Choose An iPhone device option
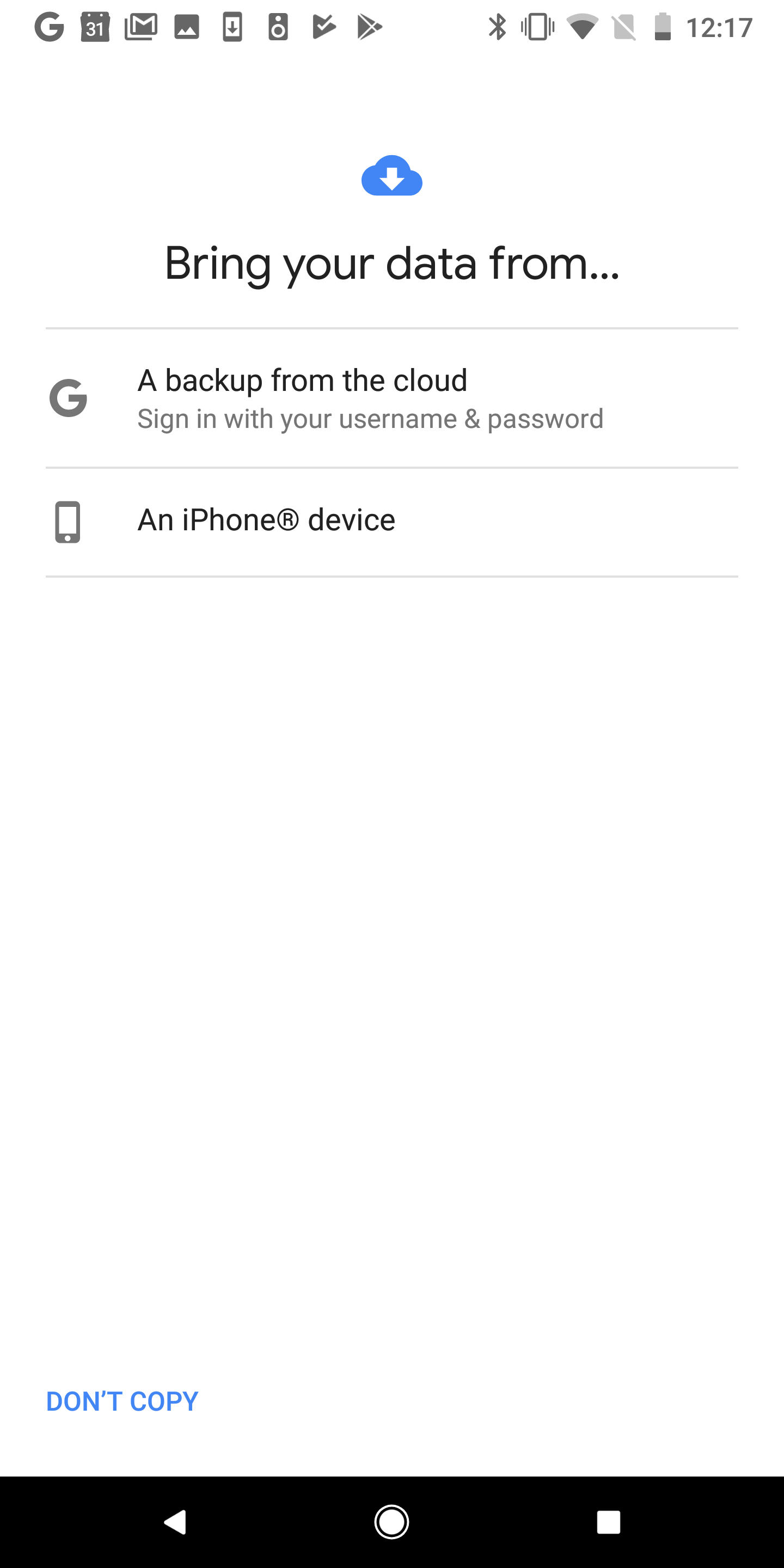This screenshot has width=784, height=1568. pyautogui.click(x=392, y=522)
